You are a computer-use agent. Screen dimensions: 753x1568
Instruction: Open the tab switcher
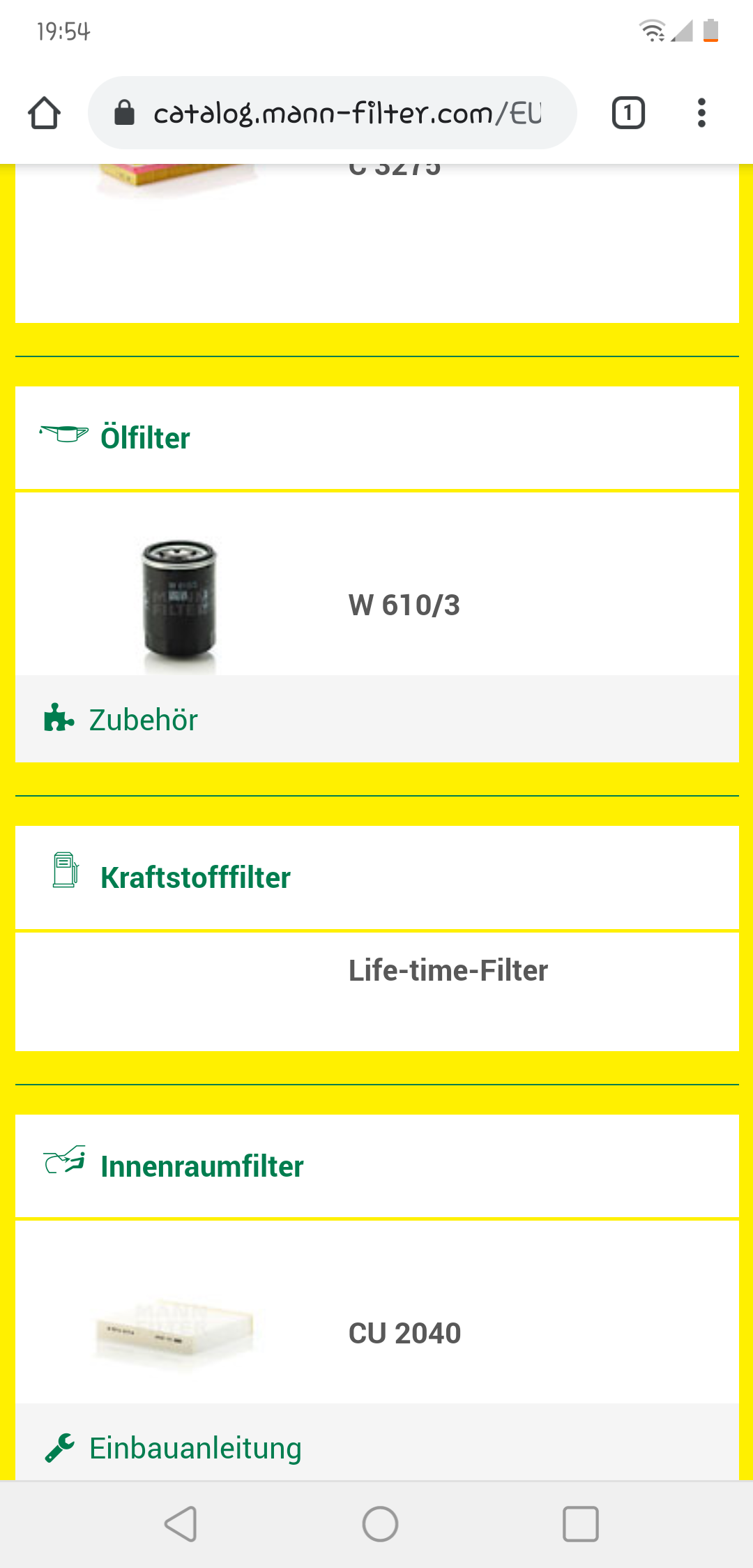[628, 113]
